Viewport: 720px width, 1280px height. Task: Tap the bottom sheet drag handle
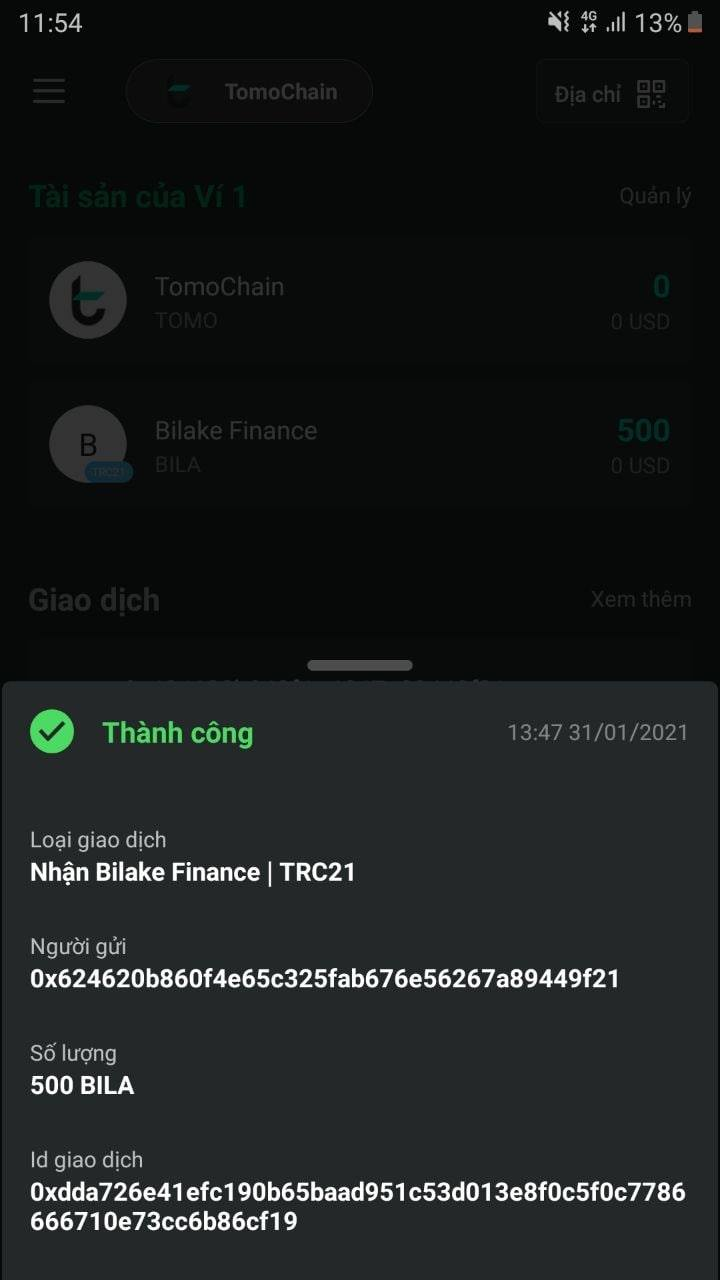360,665
